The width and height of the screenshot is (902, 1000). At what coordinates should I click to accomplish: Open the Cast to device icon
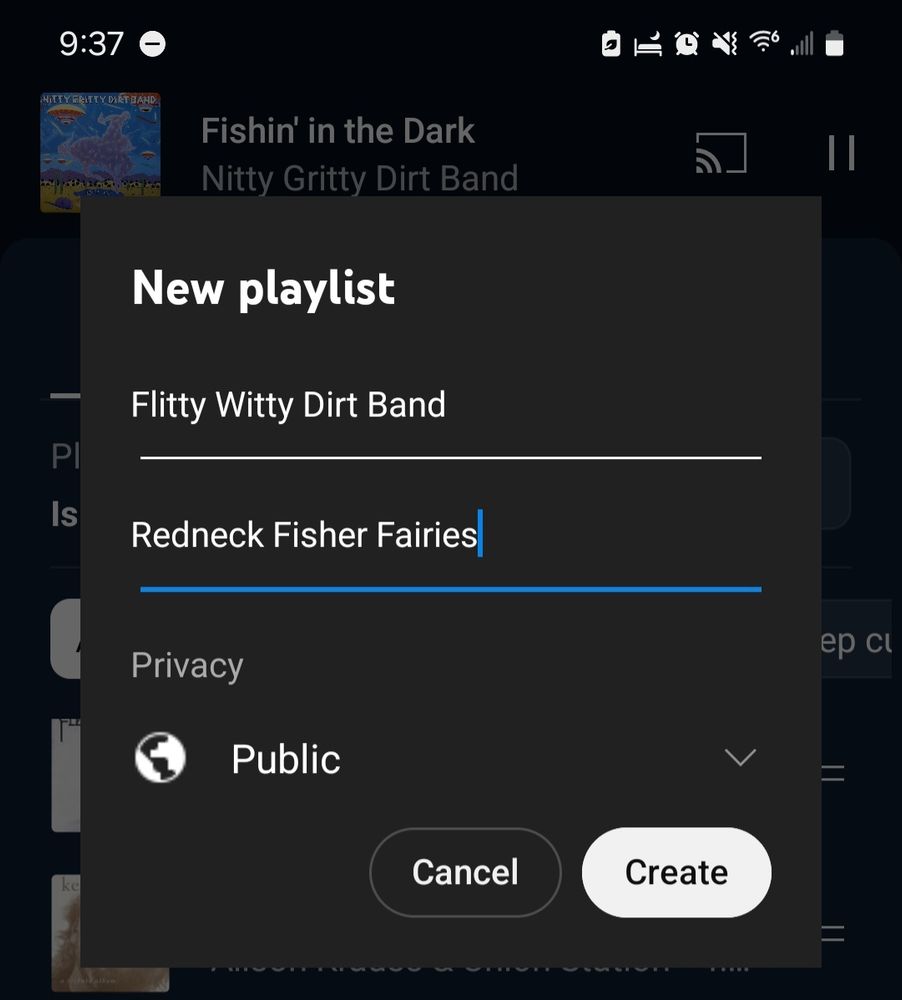click(x=722, y=151)
